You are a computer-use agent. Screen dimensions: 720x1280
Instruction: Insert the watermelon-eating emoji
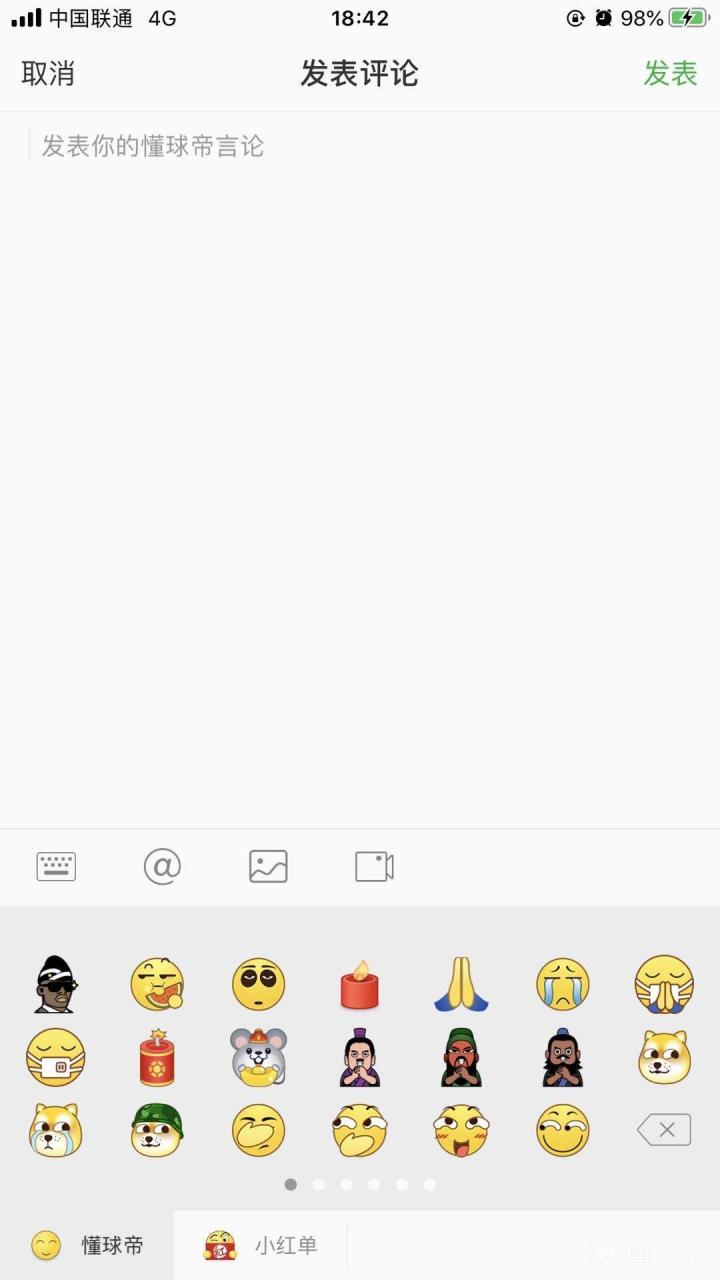(157, 985)
